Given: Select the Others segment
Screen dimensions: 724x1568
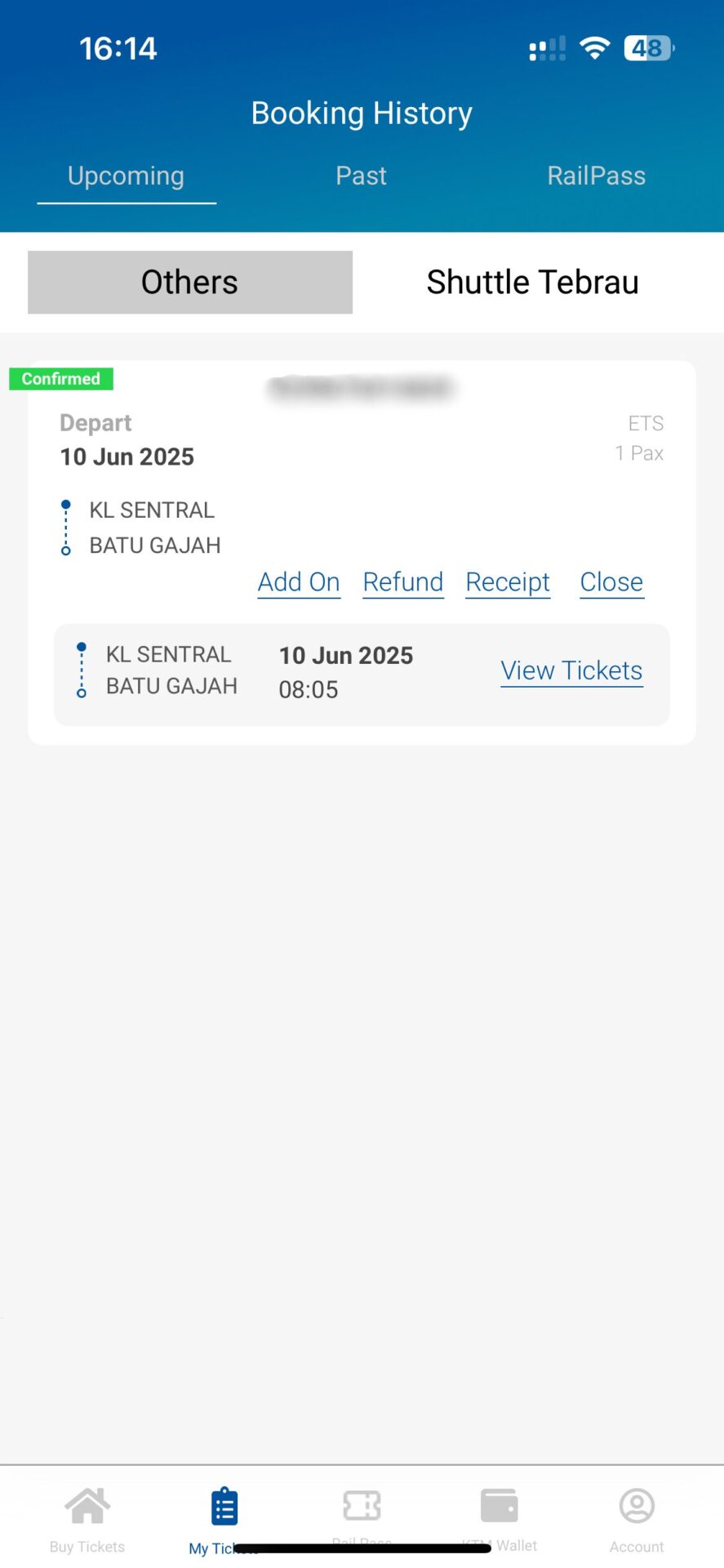Looking at the screenshot, I should [x=190, y=282].
